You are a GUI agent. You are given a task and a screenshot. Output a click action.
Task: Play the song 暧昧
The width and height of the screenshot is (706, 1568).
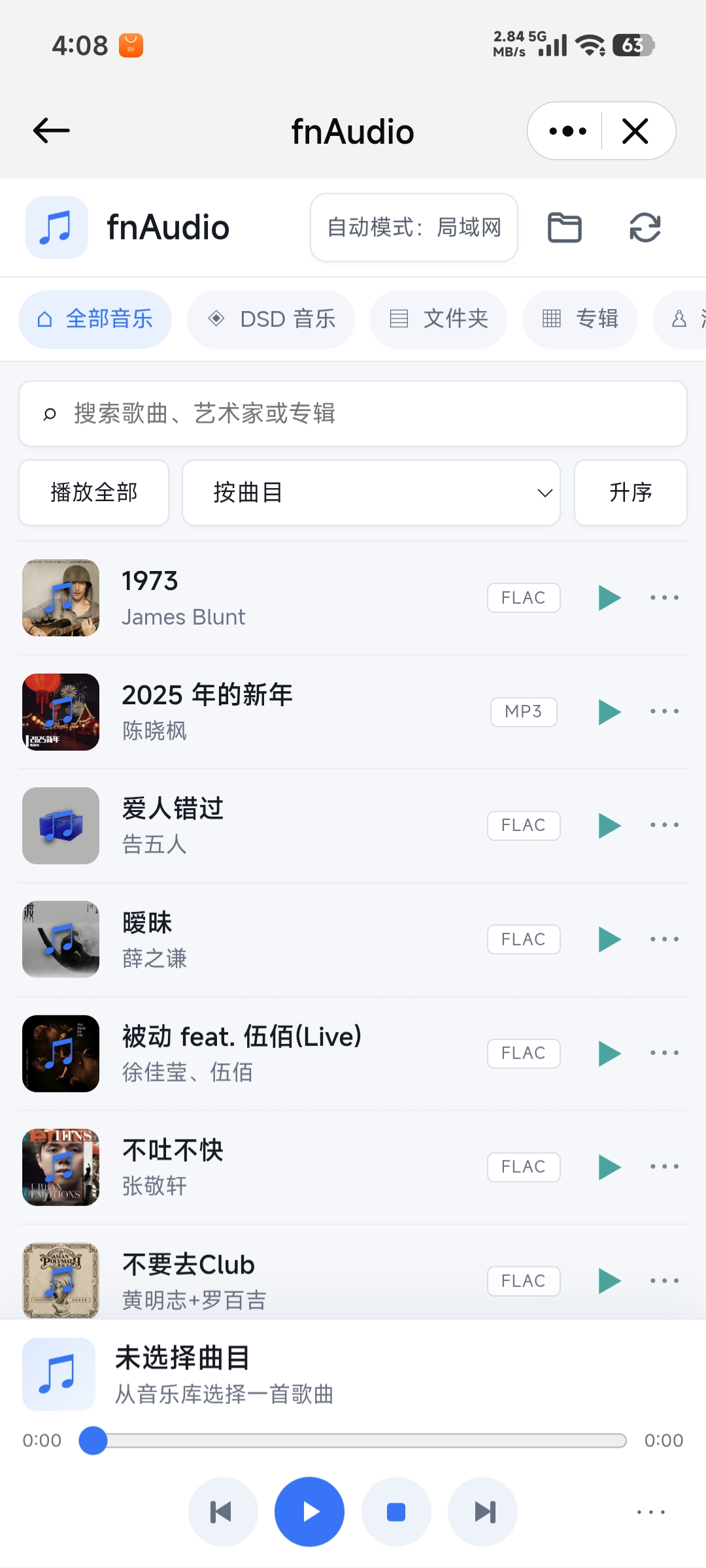click(x=609, y=939)
